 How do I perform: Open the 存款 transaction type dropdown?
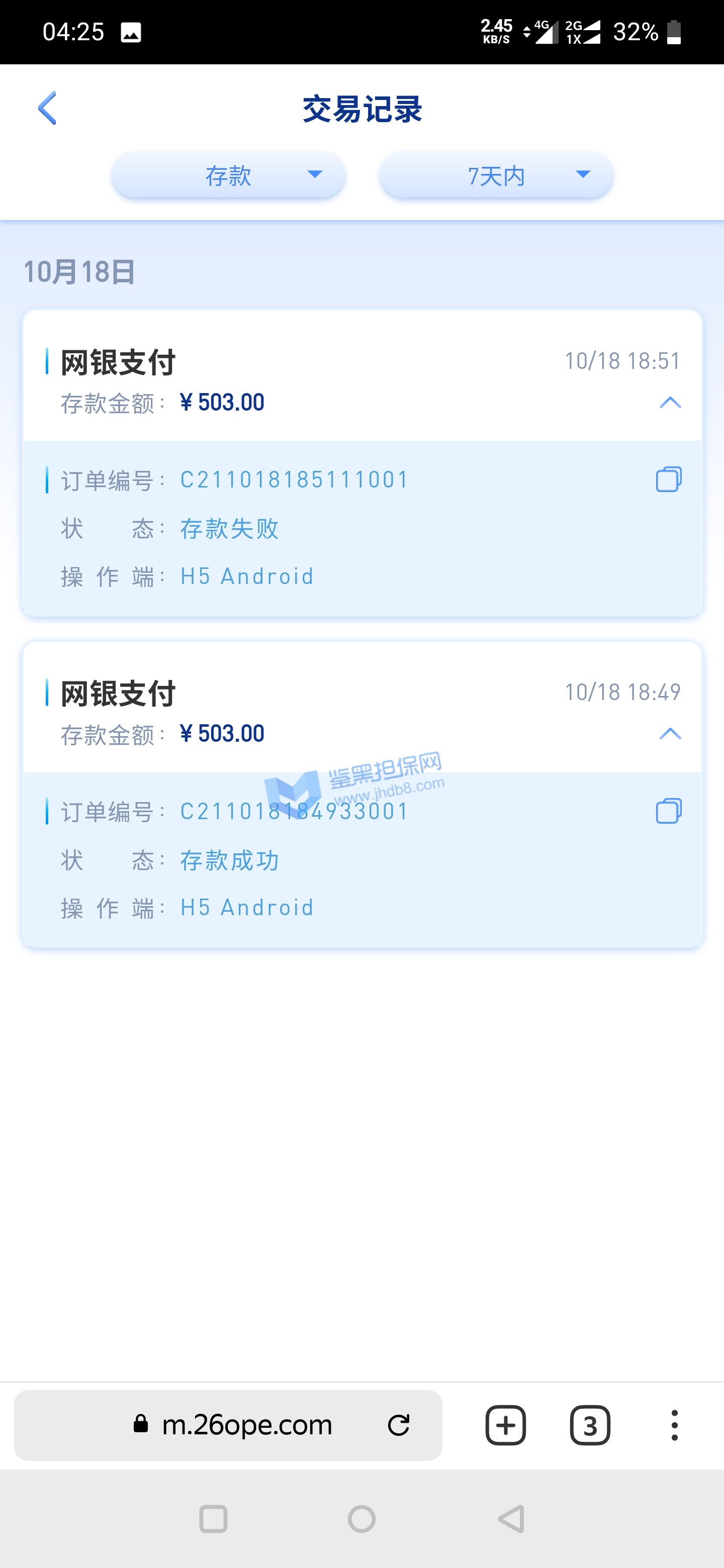click(x=228, y=175)
